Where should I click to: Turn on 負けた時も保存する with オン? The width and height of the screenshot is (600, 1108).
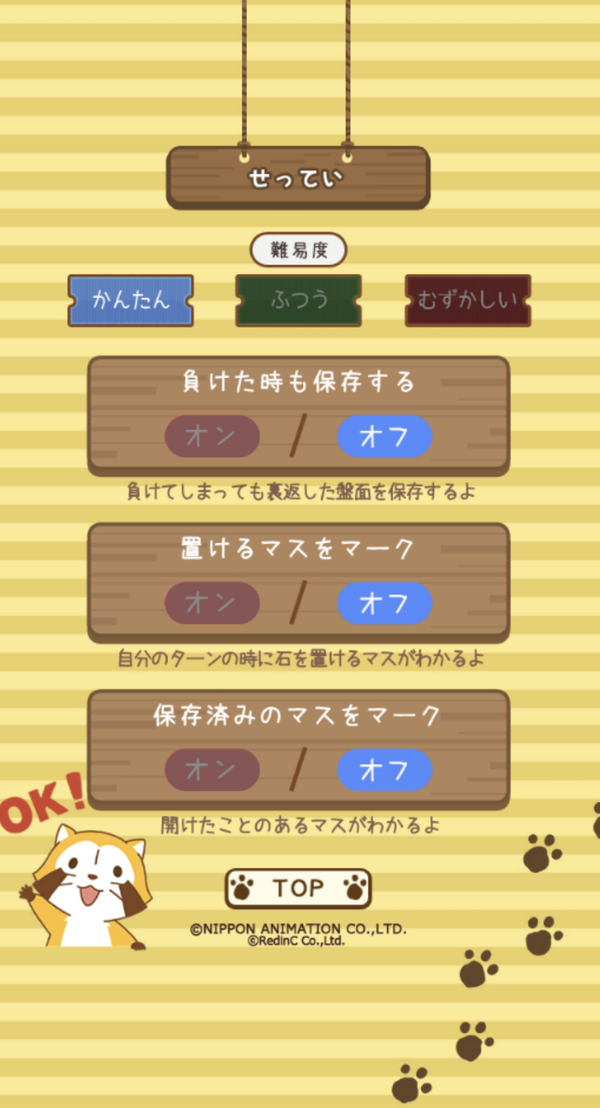click(x=212, y=436)
